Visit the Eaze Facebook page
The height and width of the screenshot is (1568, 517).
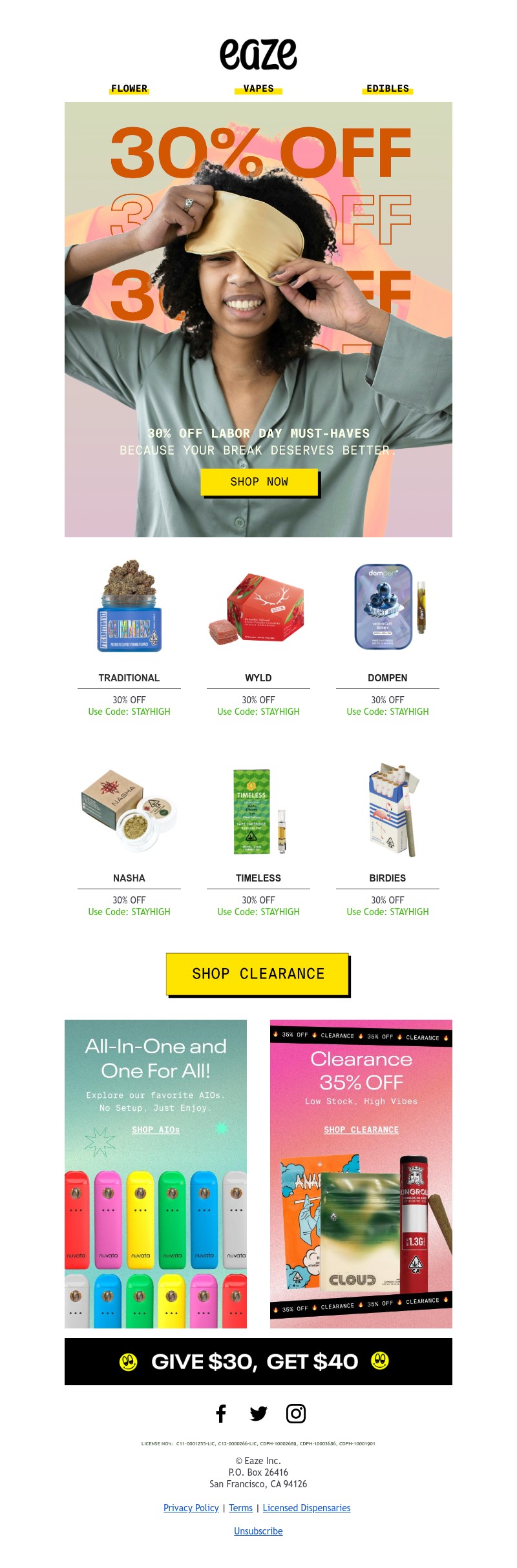point(221,1414)
